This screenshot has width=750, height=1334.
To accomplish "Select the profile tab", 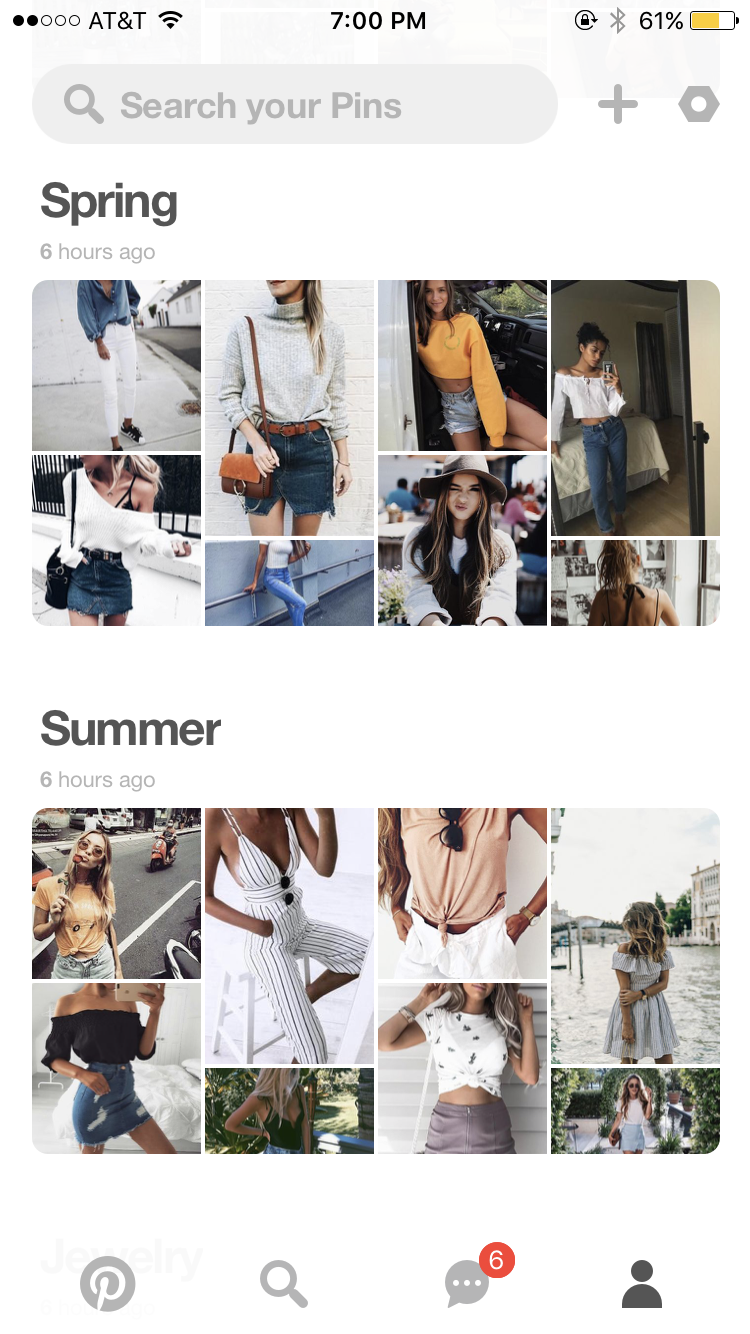I will [x=642, y=1284].
